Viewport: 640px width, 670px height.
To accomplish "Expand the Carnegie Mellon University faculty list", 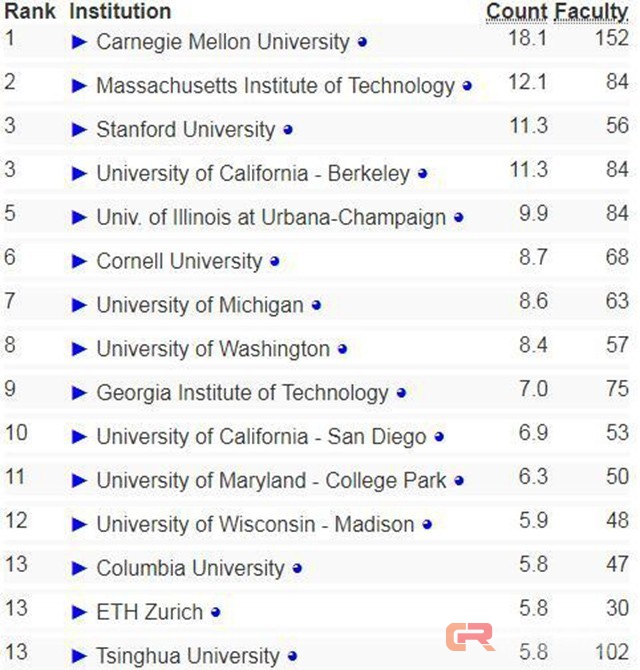I will [80, 42].
